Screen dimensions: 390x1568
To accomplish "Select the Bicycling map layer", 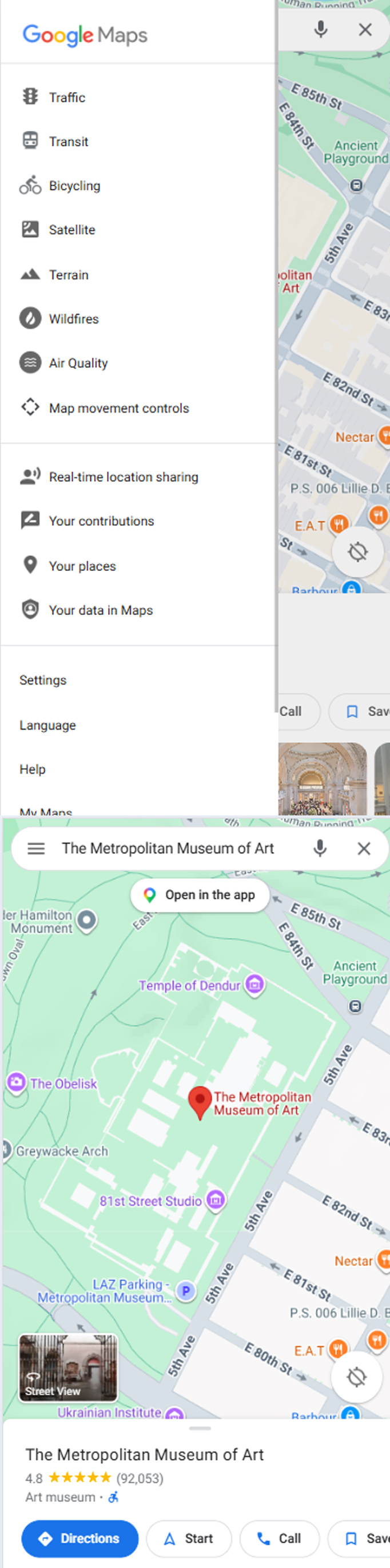I will pos(74,186).
